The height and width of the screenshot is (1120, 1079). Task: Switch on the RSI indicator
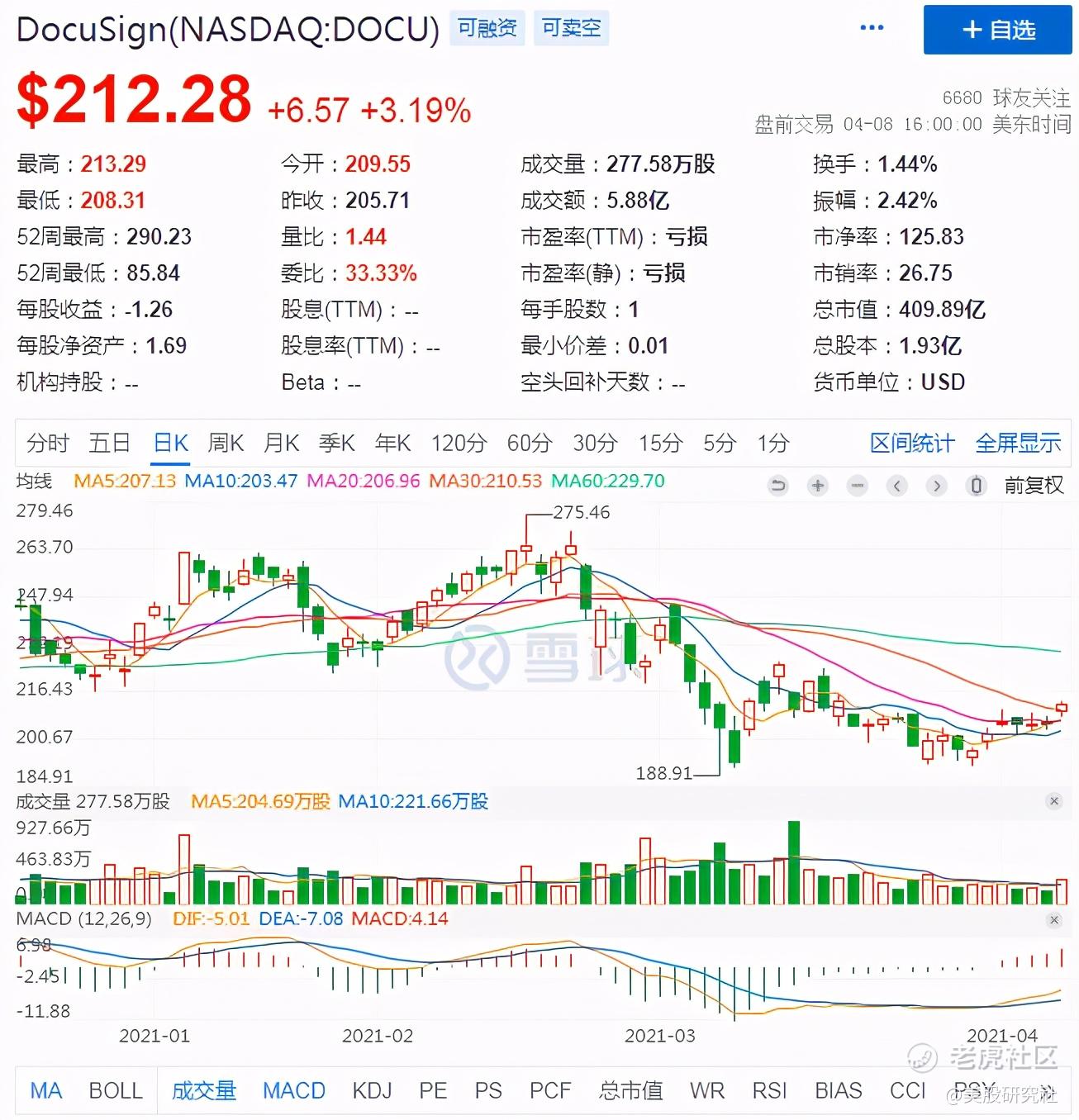point(769,1091)
